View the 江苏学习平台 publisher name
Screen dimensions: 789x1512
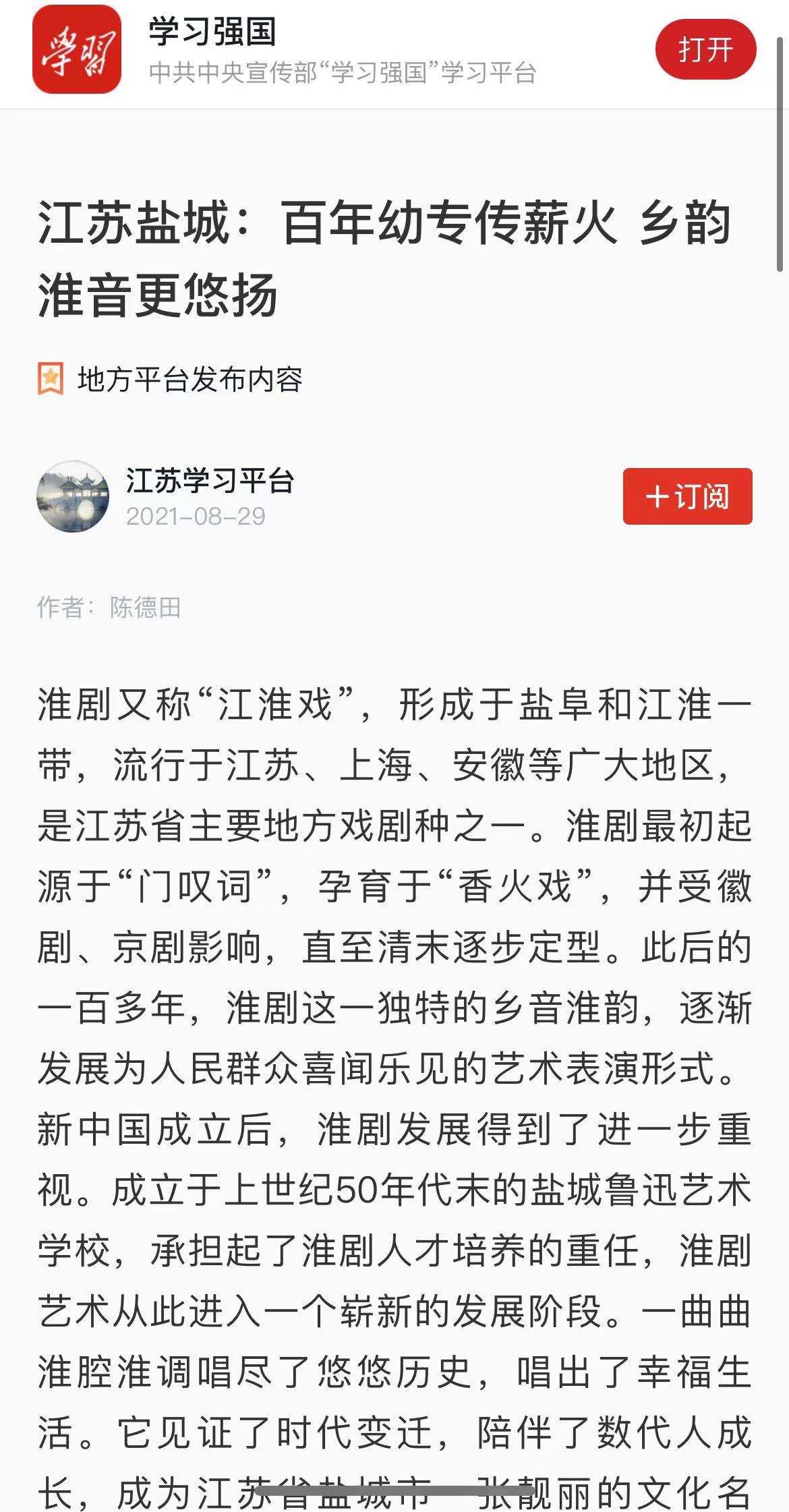coord(210,482)
